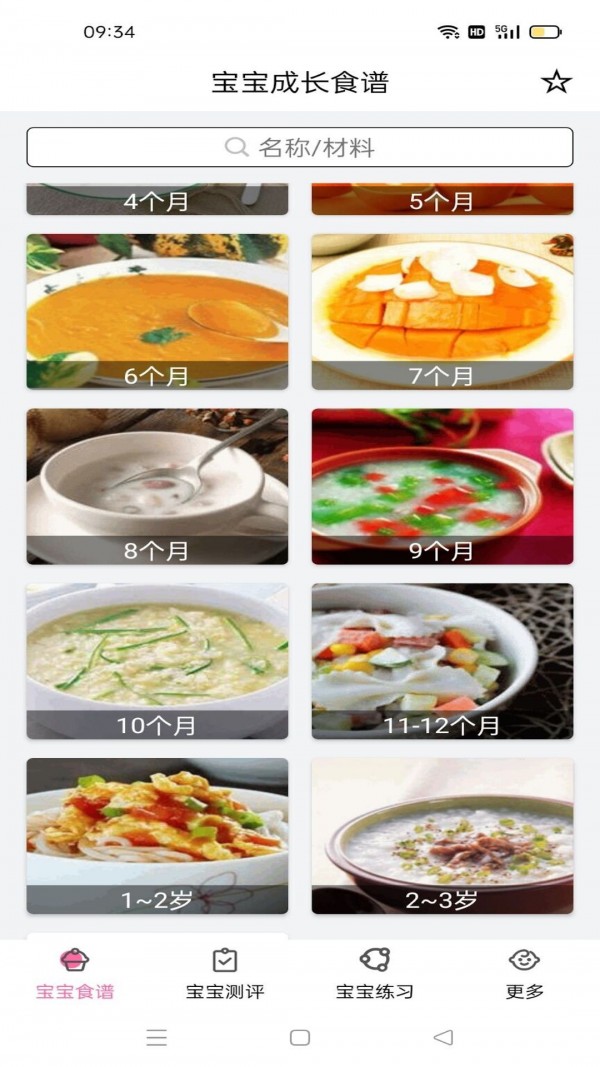This screenshot has width=600, height=1067.
Task: Select the 7个月 recipe tile
Action: (x=442, y=311)
